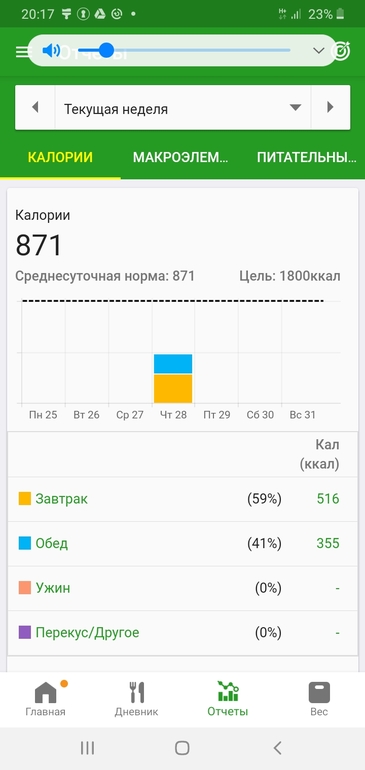The height and width of the screenshot is (770, 365).
Task: Open the Завтрак row
Action: [x=183, y=499]
